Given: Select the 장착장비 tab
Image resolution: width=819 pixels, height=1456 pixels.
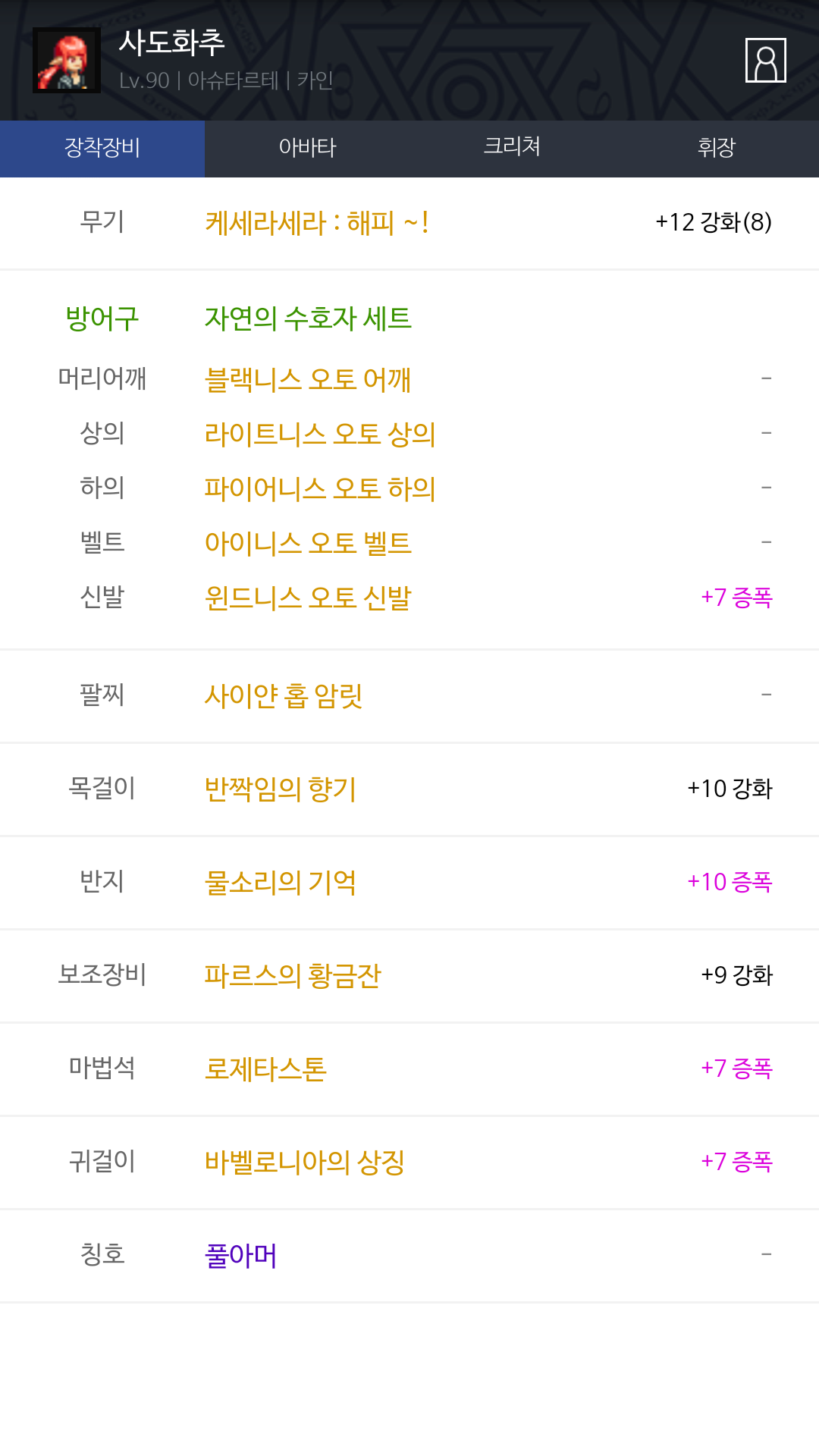Looking at the screenshot, I should (x=102, y=148).
